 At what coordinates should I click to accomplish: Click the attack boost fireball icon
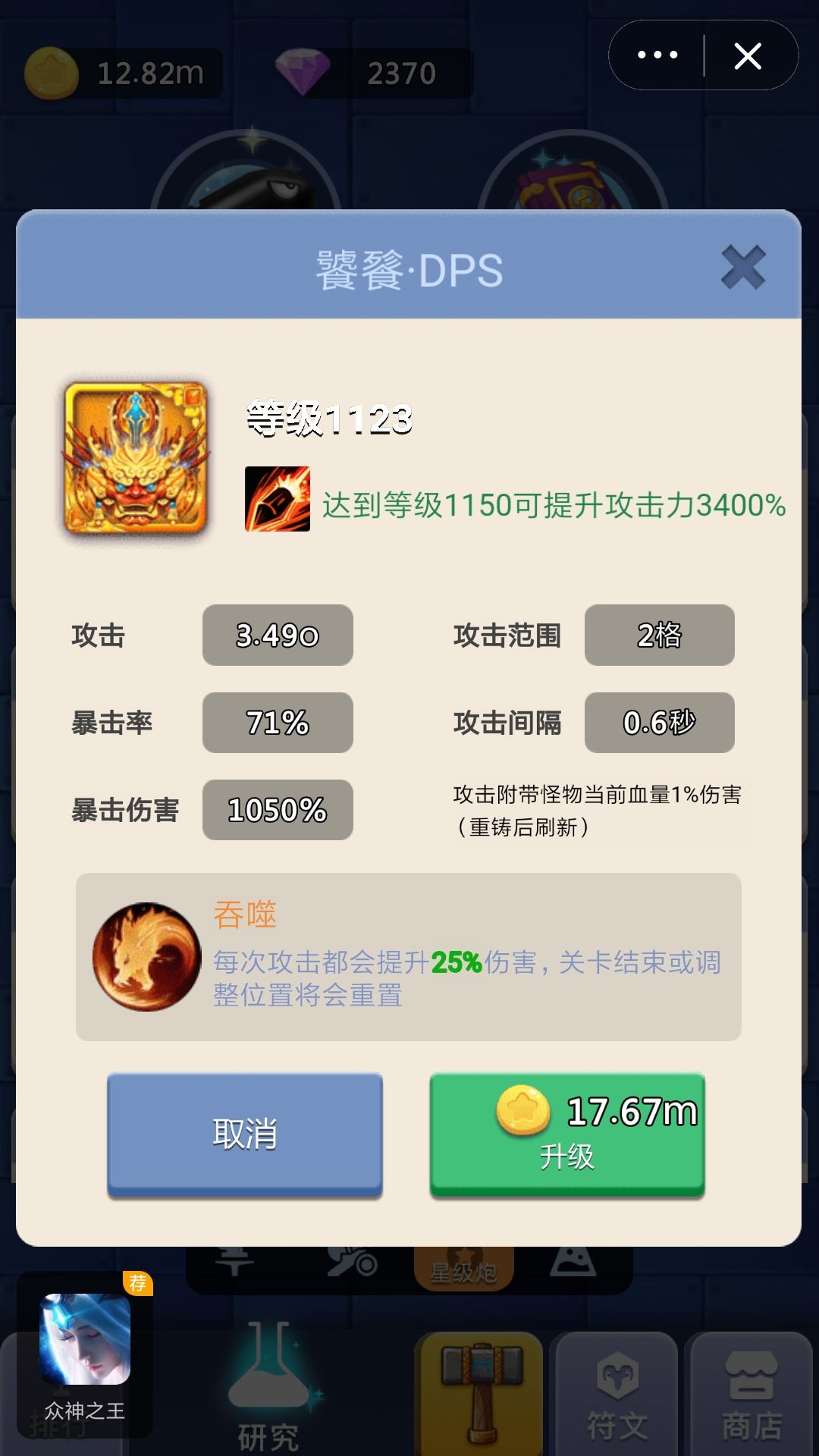[x=278, y=497]
